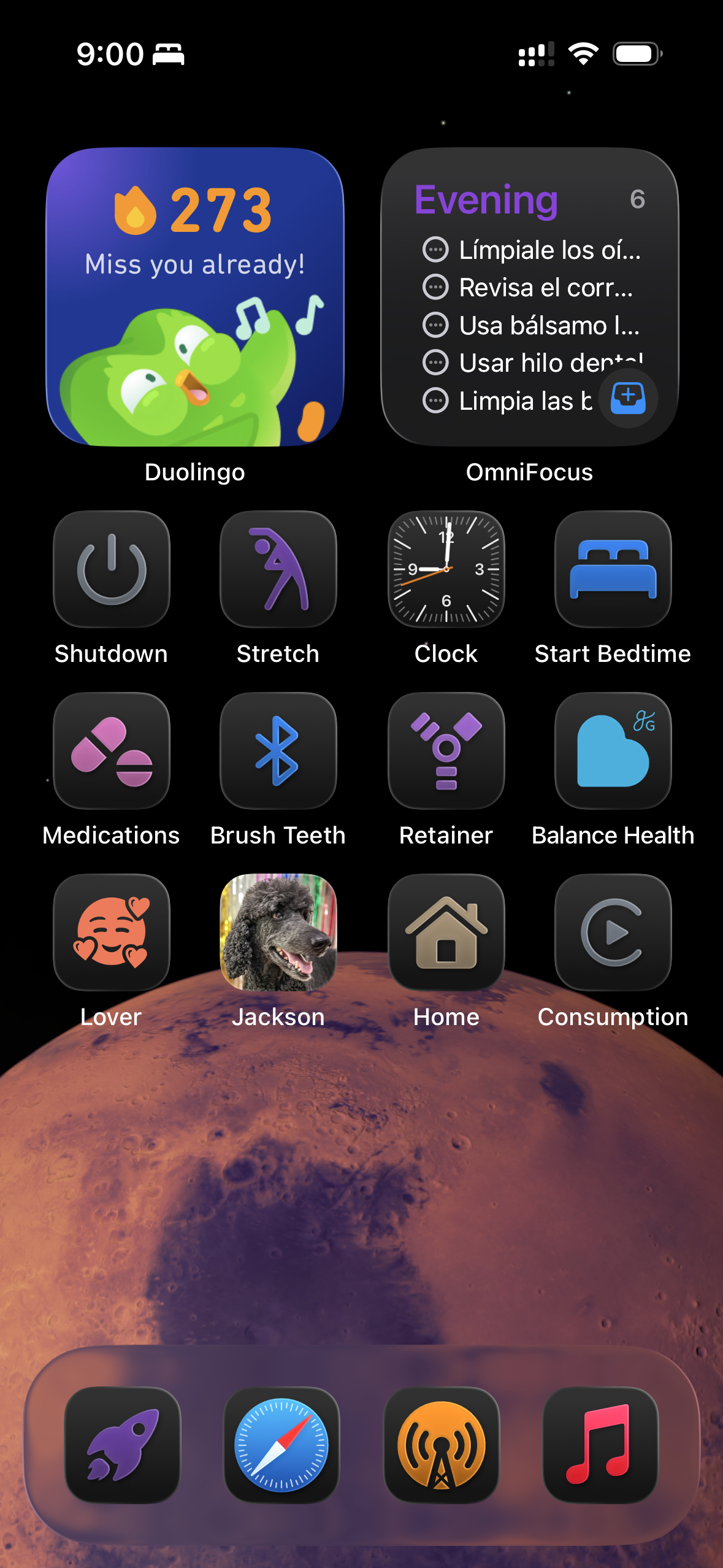Open the Lover app
This screenshot has height=1568, width=723.
(x=111, y=933)
